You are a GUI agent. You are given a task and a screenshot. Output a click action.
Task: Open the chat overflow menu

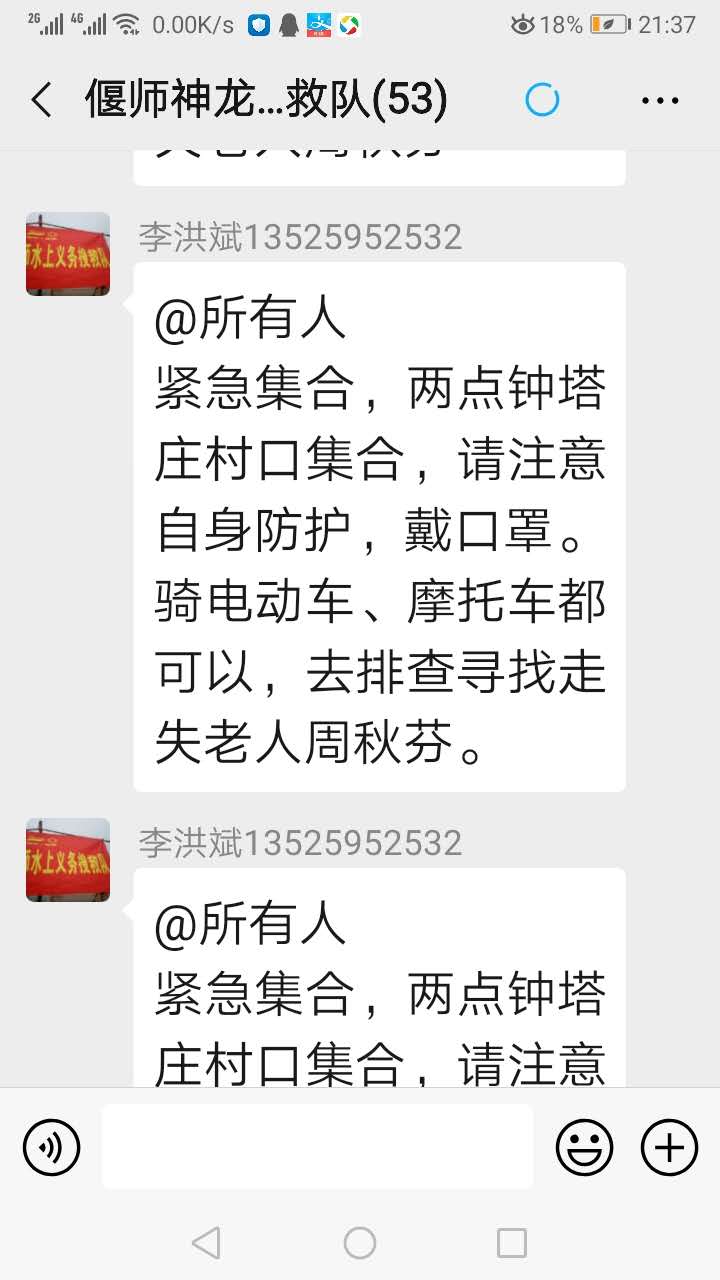tap(660, 100)
